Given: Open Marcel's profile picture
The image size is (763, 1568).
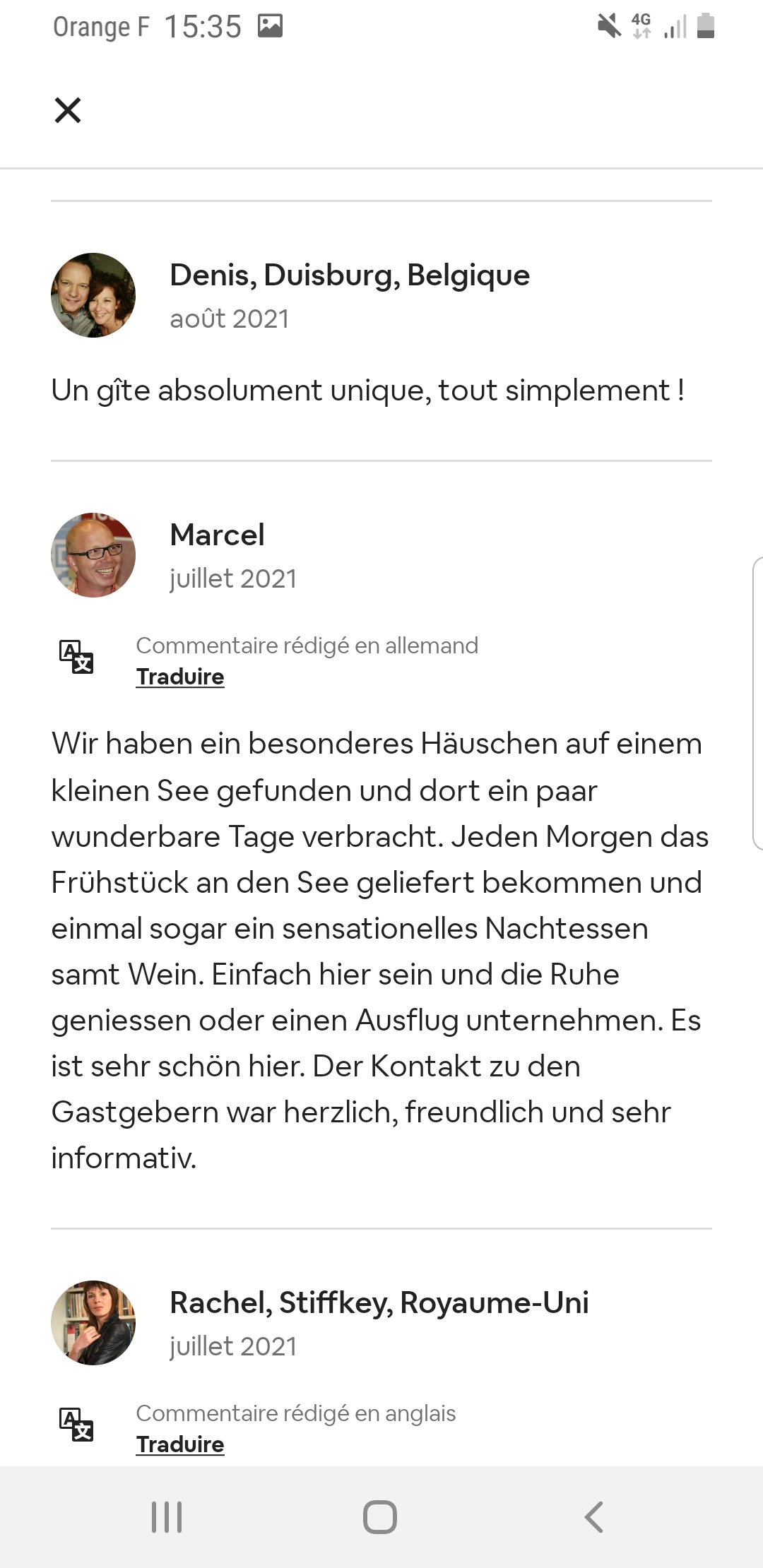Looking at the screenshot, I should pyautogui.click(x=93, y=555).
